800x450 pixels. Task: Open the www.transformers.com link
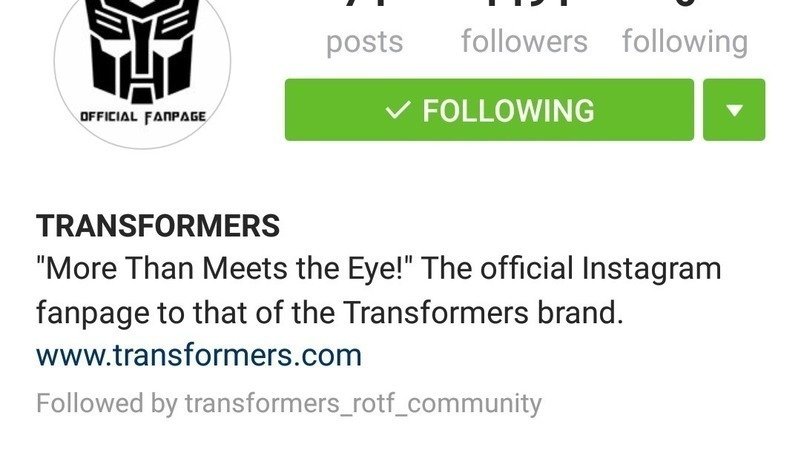198,355
